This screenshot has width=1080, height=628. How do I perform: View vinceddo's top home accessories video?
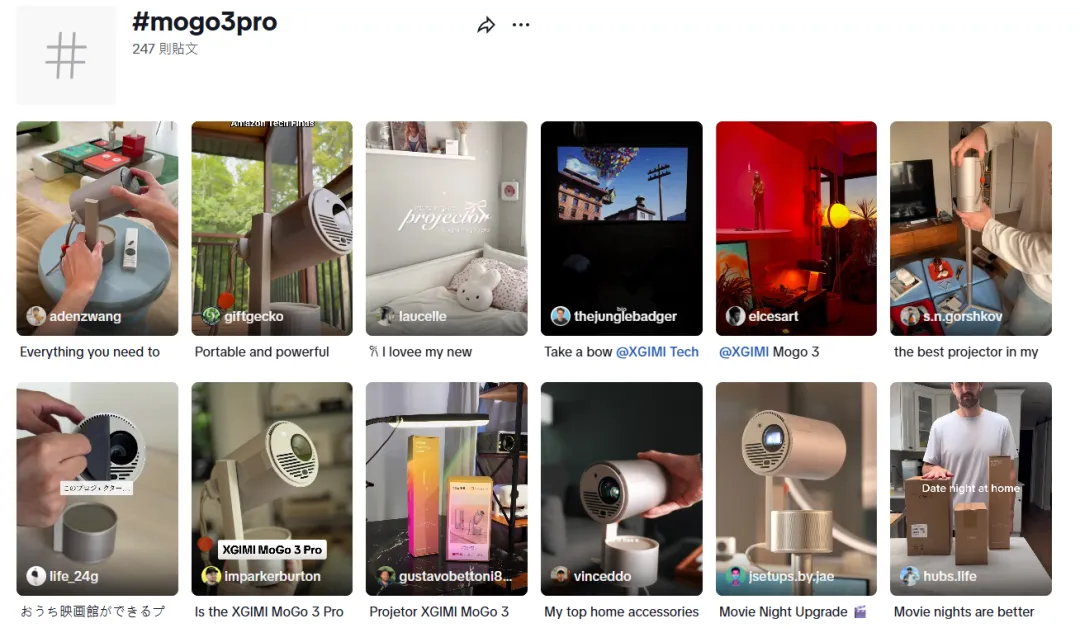point(621,488)
